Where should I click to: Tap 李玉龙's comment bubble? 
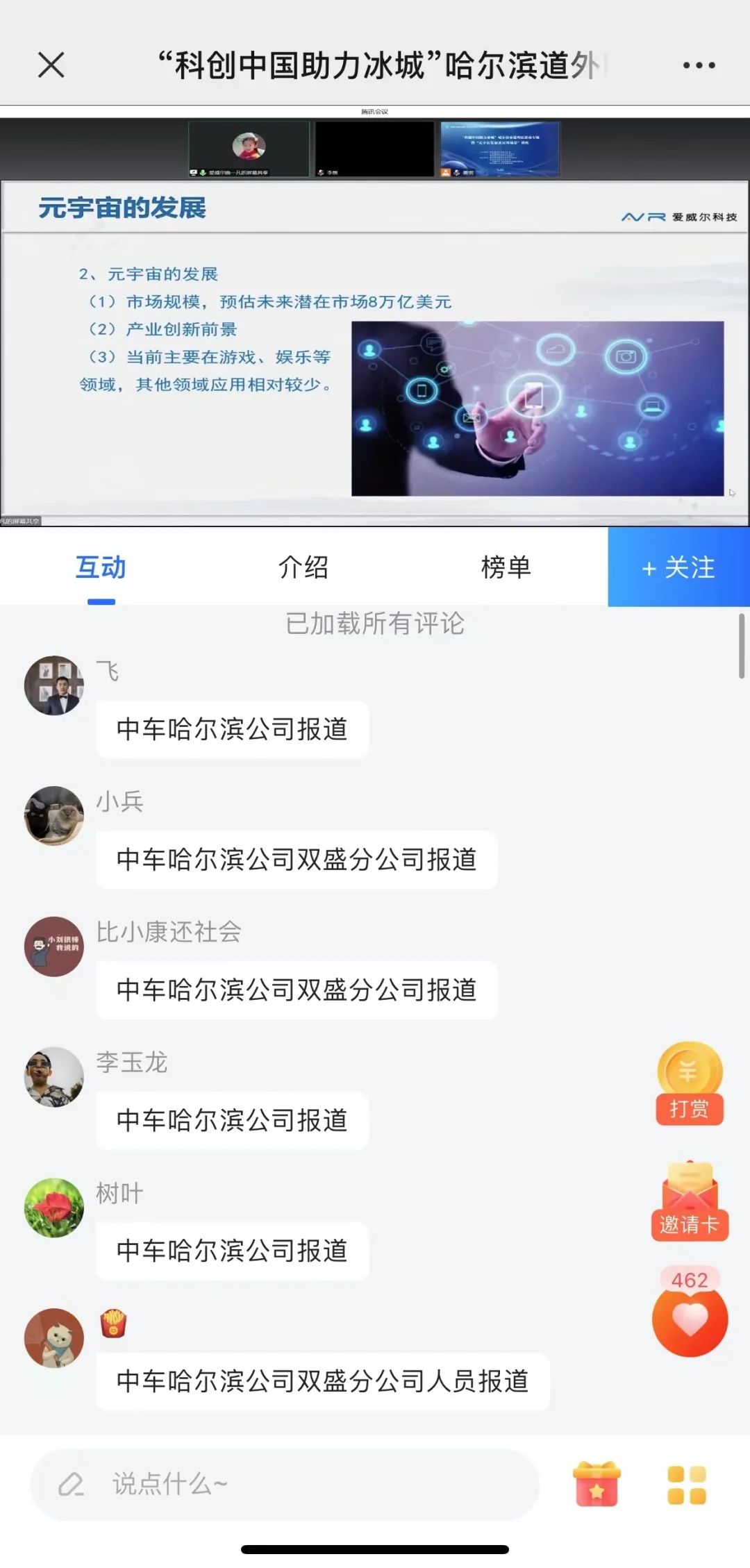tap(233, 1120)
